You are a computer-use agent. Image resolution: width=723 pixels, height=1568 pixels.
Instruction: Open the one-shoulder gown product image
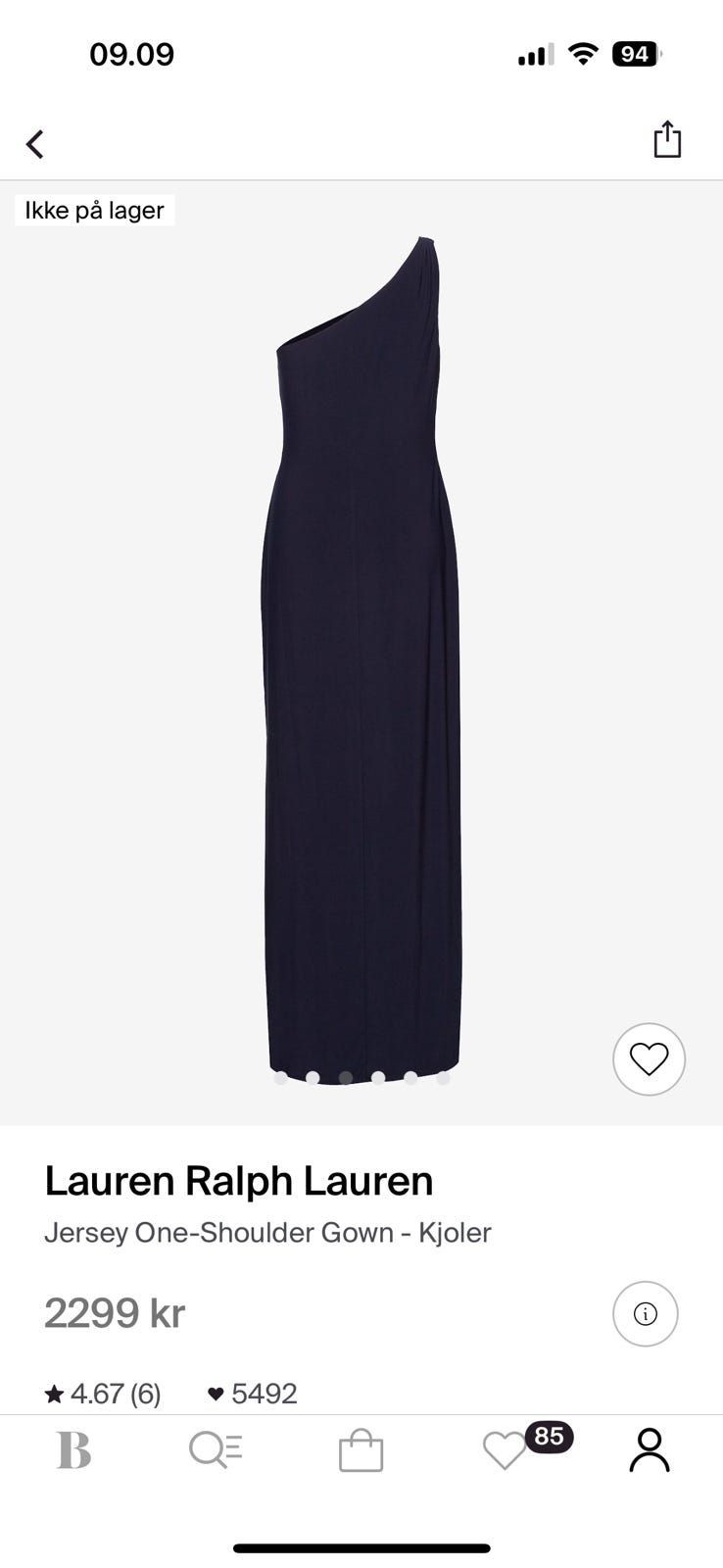pyautogui.click(x=361, y=647)
